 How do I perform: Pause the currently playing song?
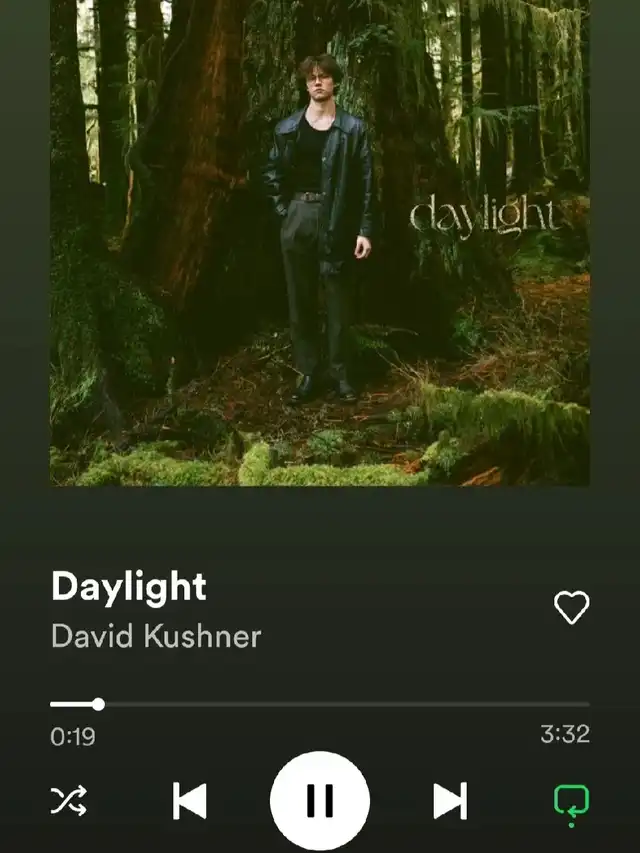320,800
